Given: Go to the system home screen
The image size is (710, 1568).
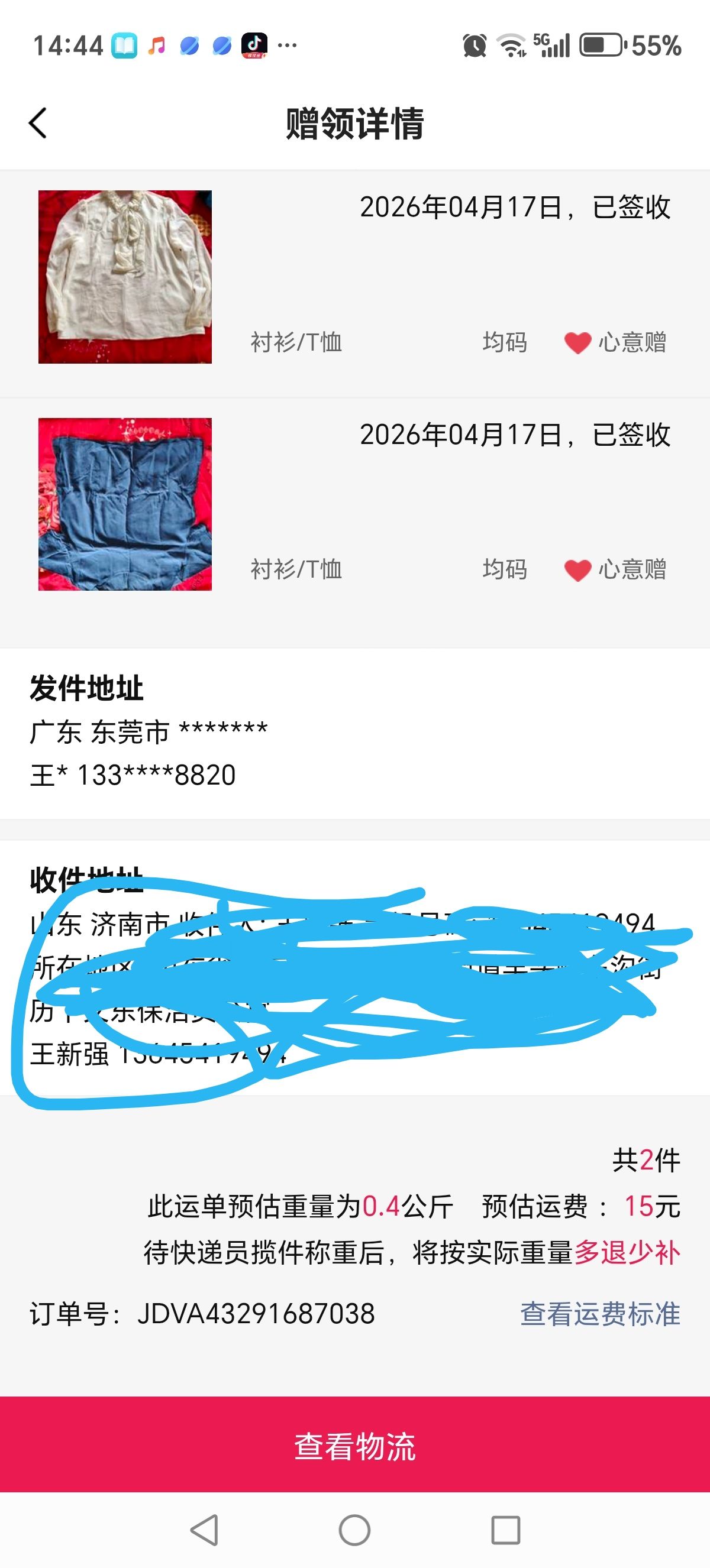Looking at the screenshot, I should click(354, 1530).
